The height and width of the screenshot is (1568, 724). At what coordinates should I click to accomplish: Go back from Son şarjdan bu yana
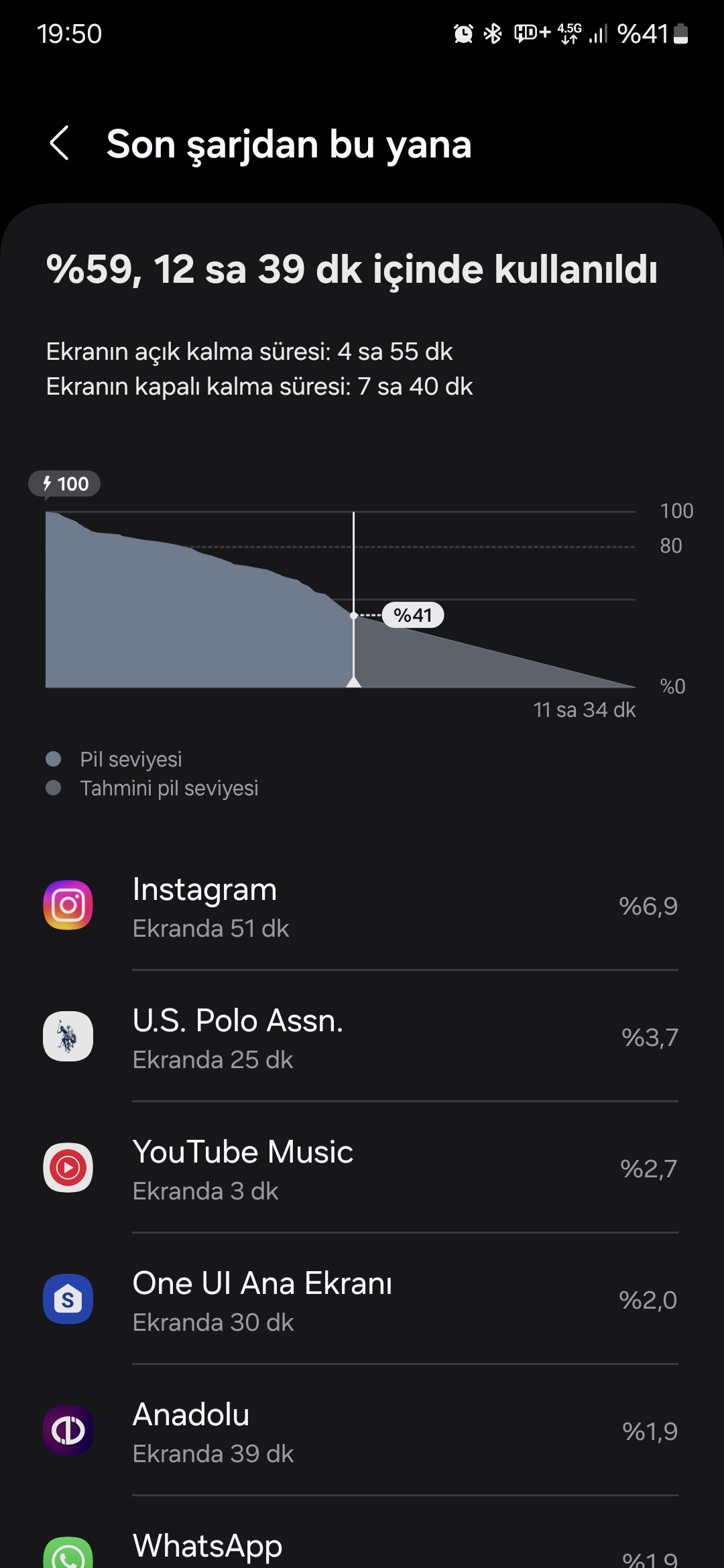point(60,143)
